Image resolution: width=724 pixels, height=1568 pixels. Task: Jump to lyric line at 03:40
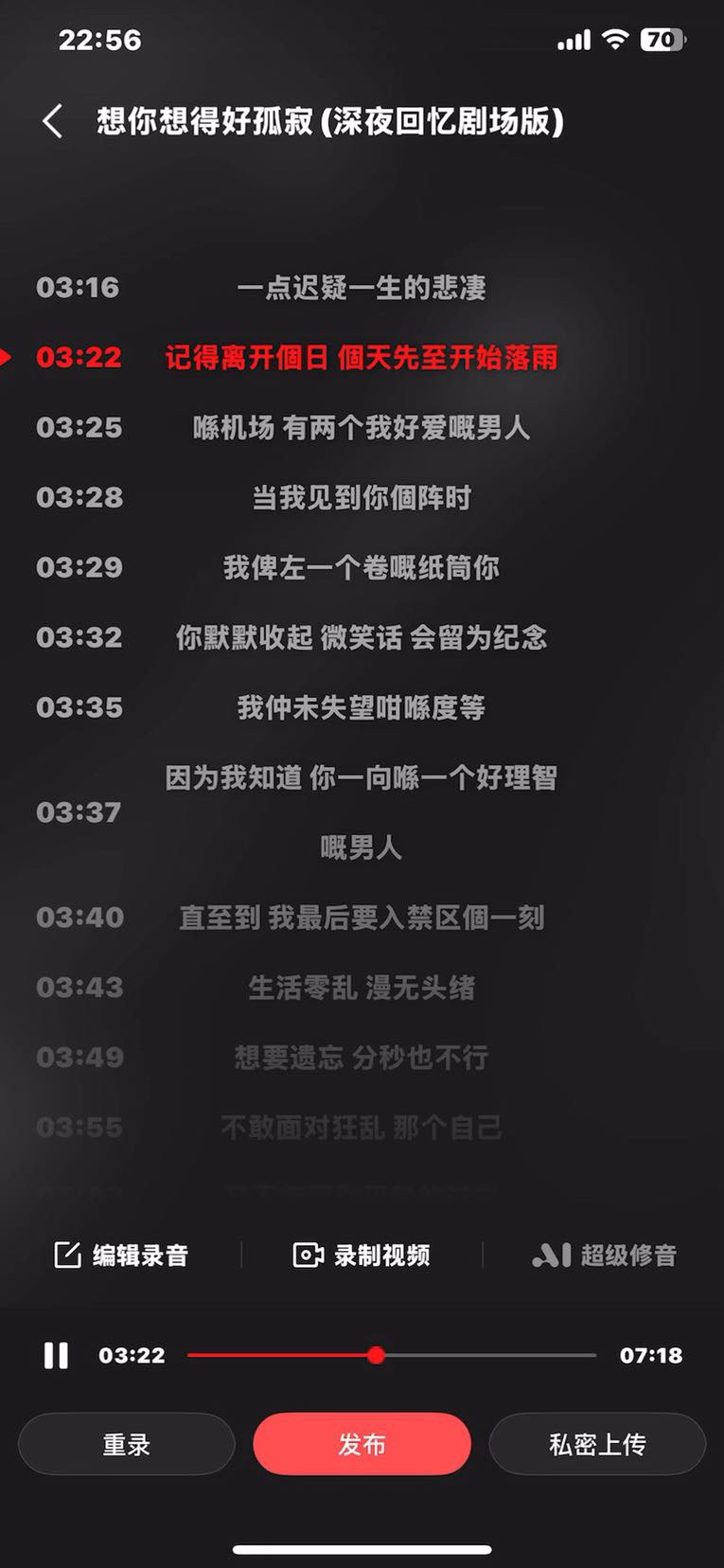(x=361, y=918)
